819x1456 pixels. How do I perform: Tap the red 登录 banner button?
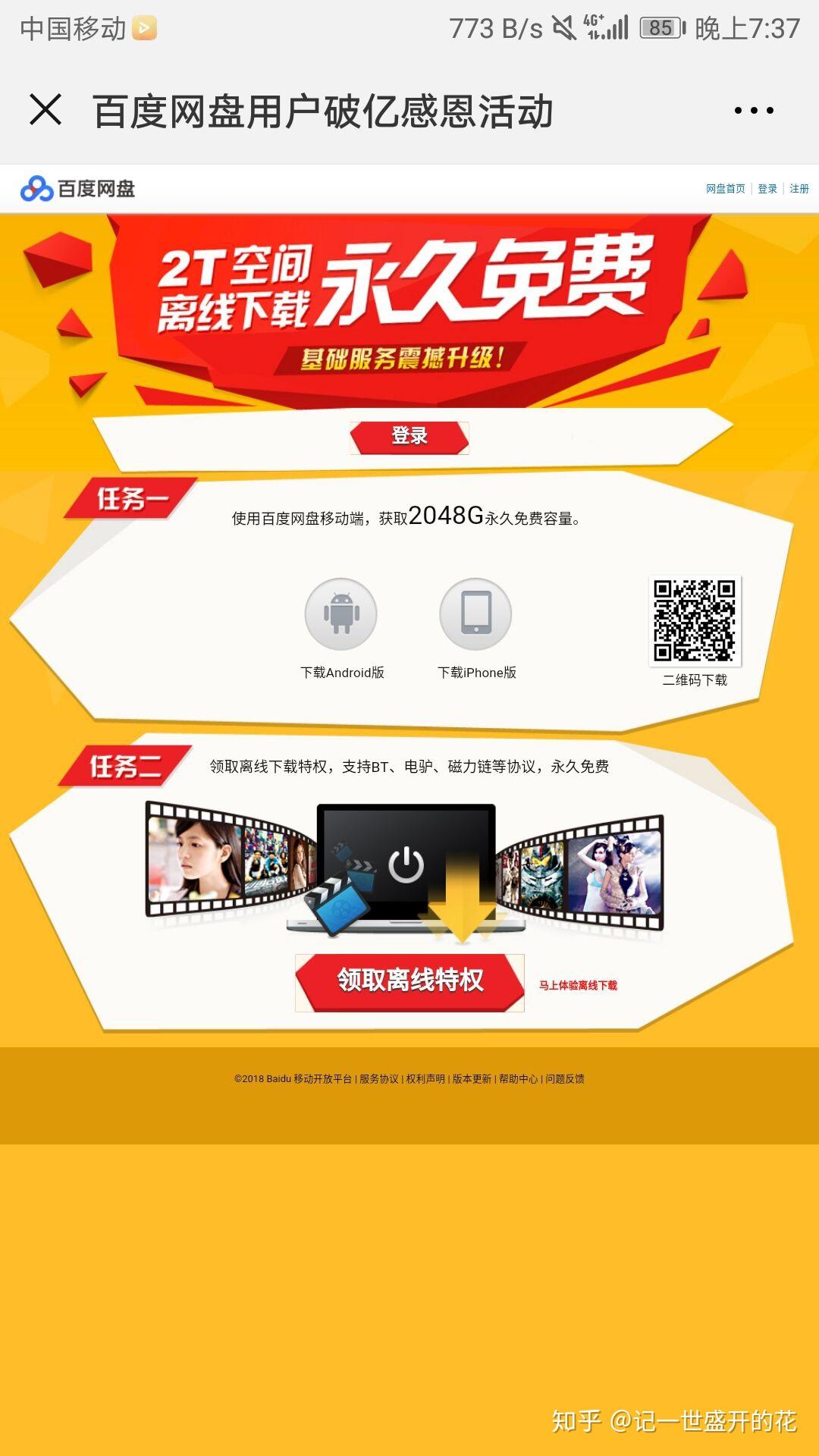pos(409,437)
